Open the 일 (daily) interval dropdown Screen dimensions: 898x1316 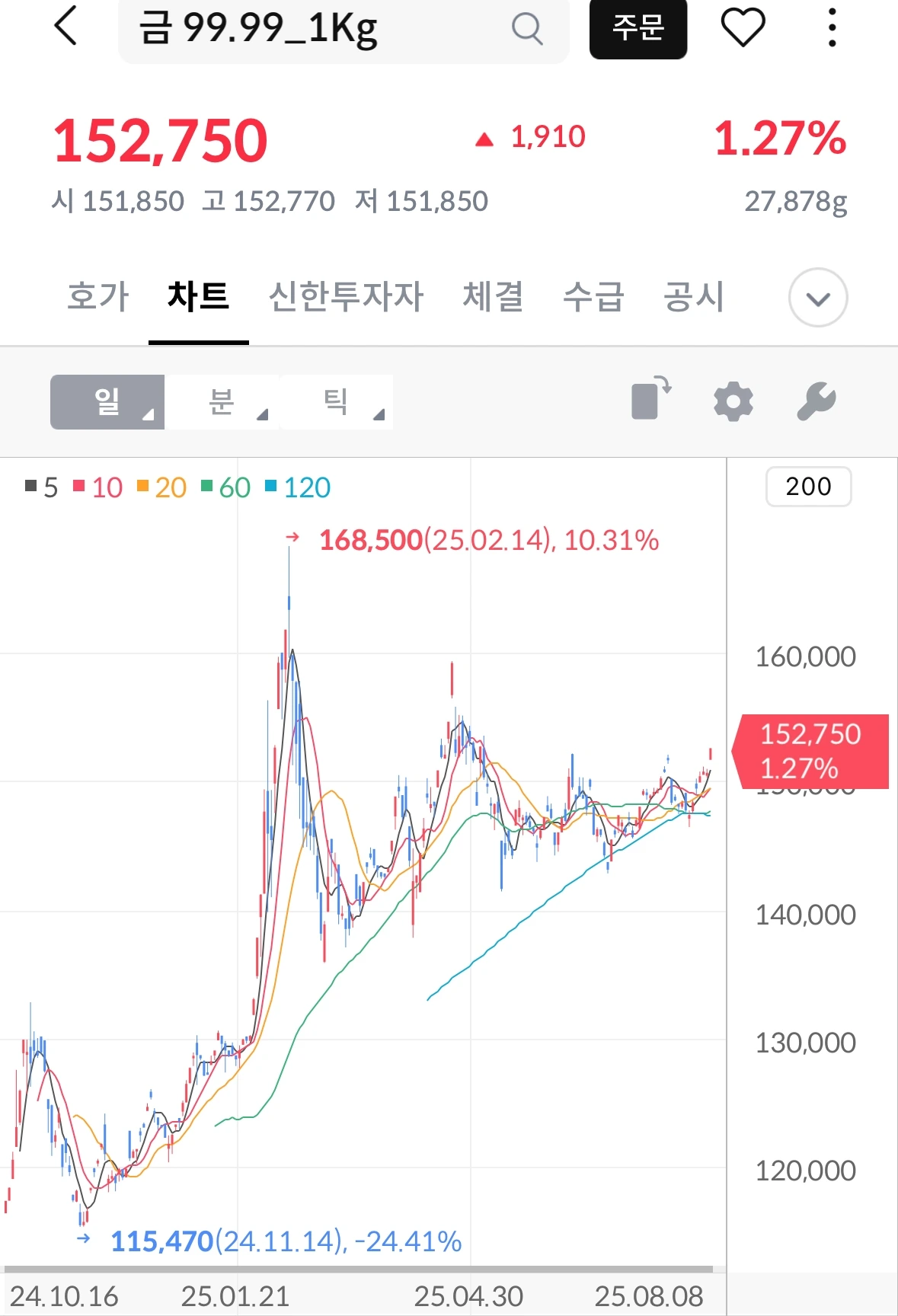click(107, 401)
